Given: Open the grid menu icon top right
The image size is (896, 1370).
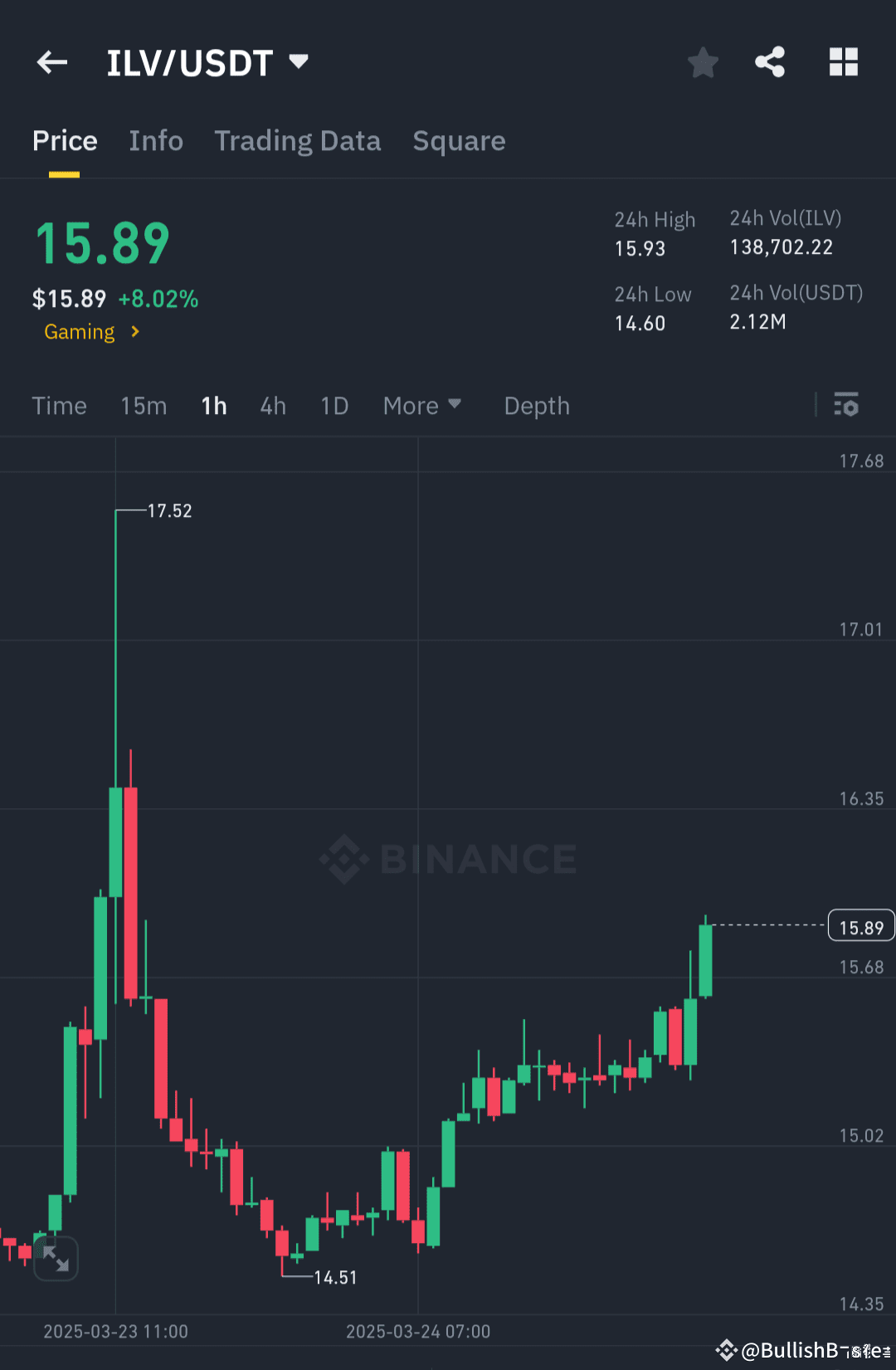Looking at the screenshot, I should (x=843, y=61).
